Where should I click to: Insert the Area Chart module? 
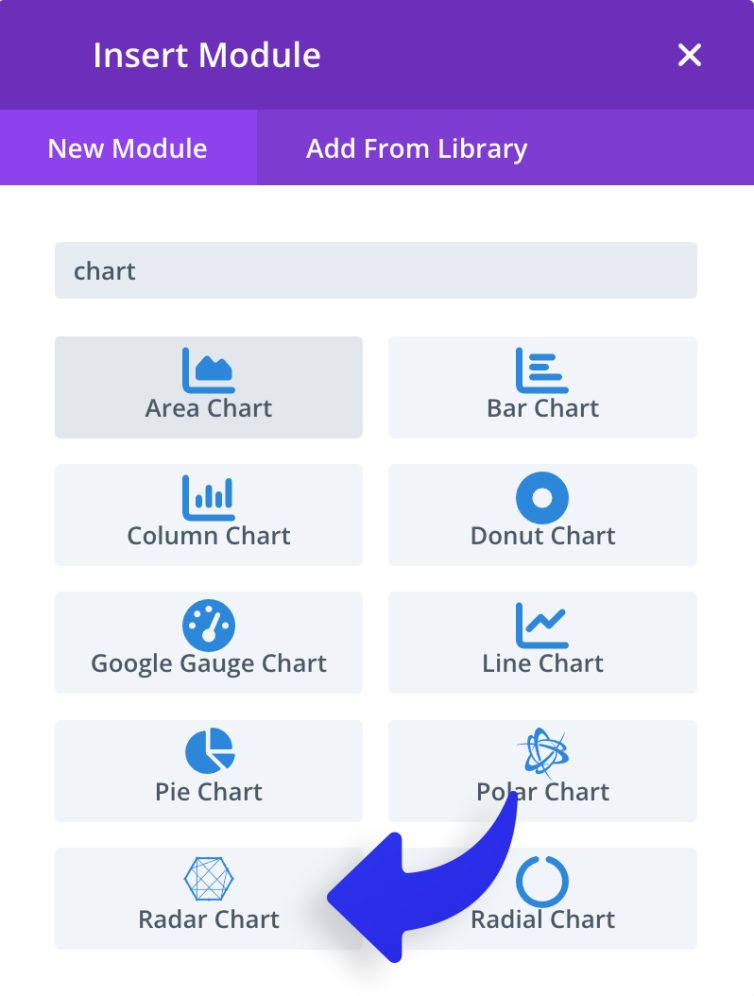[x=209, y=387]
